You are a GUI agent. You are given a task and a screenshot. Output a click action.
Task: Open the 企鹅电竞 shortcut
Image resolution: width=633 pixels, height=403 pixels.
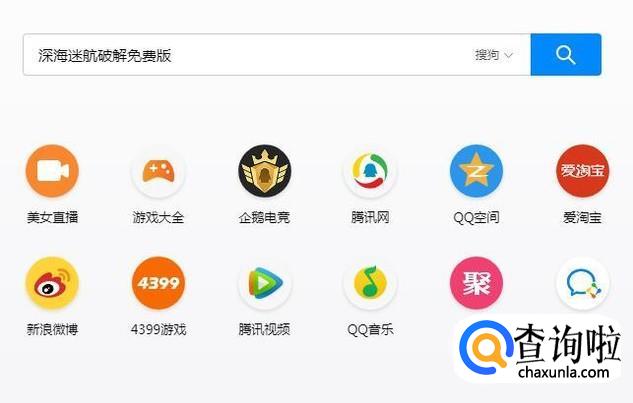tap(264, 171)
